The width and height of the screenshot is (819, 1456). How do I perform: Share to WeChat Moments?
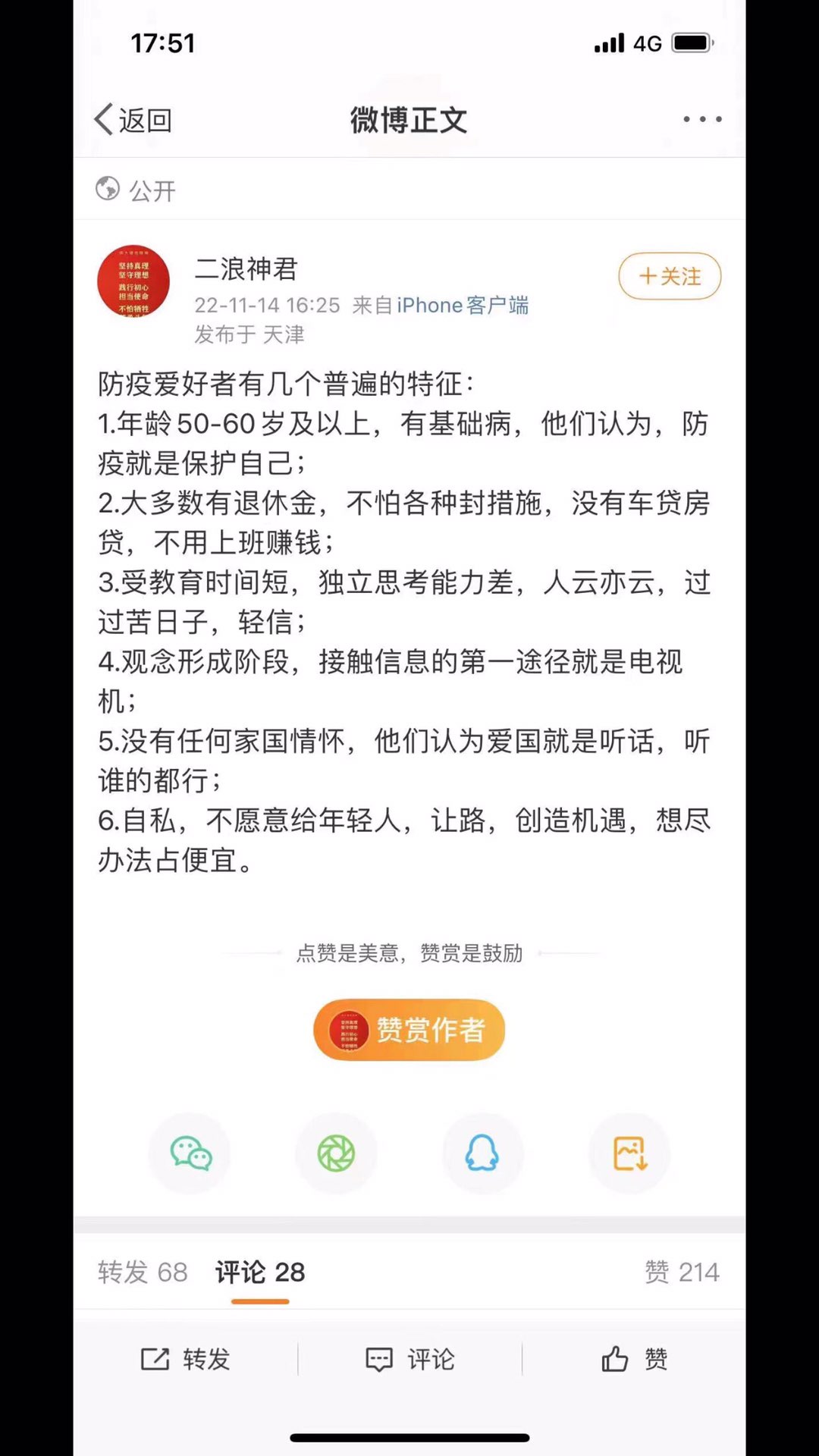click(x=336, y=1153)
